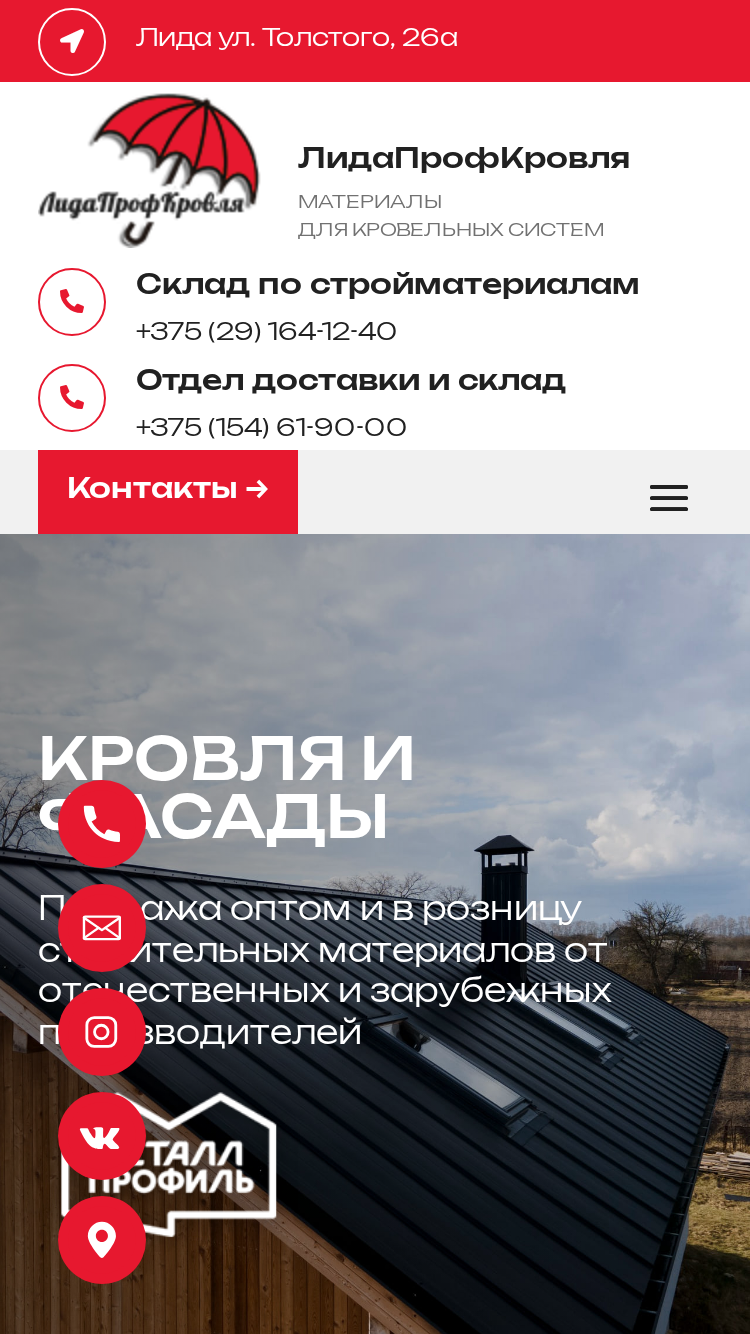Screen dimensions: 750x1334
Task: Open the VK social network button
Action: pyautogui.click(x=102, y=1136)
